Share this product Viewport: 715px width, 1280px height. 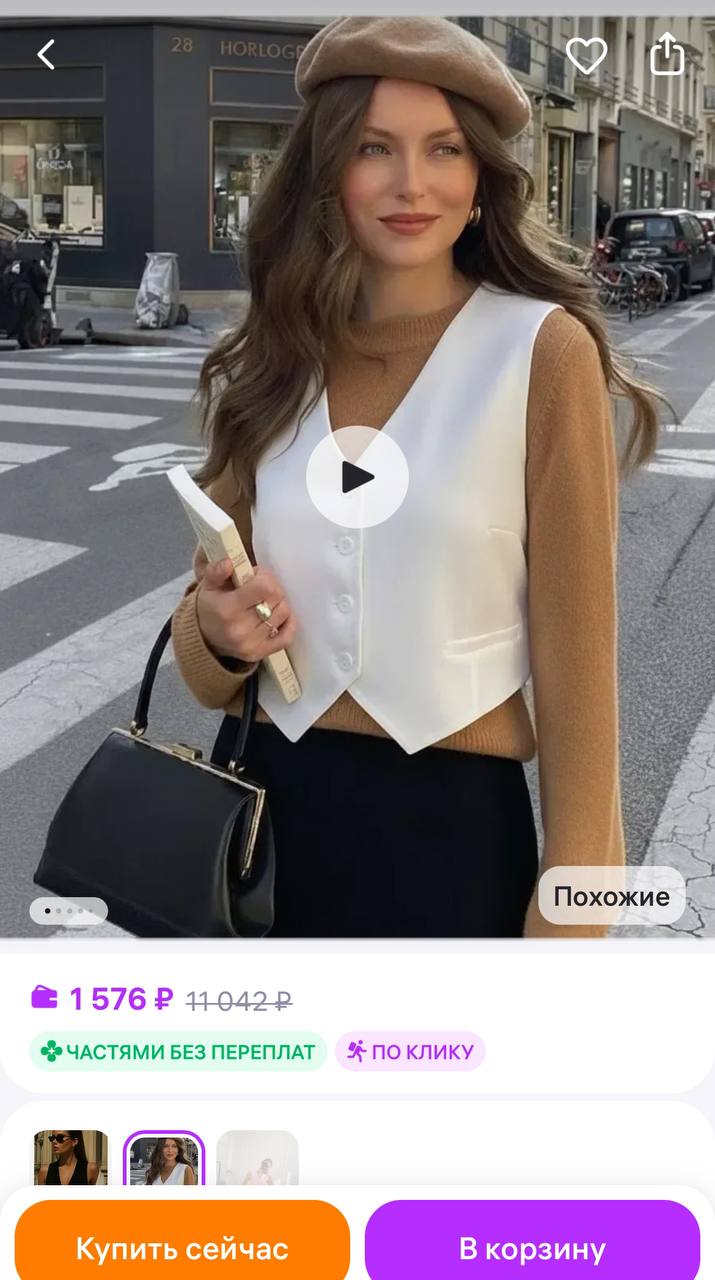tap(667, 54)
